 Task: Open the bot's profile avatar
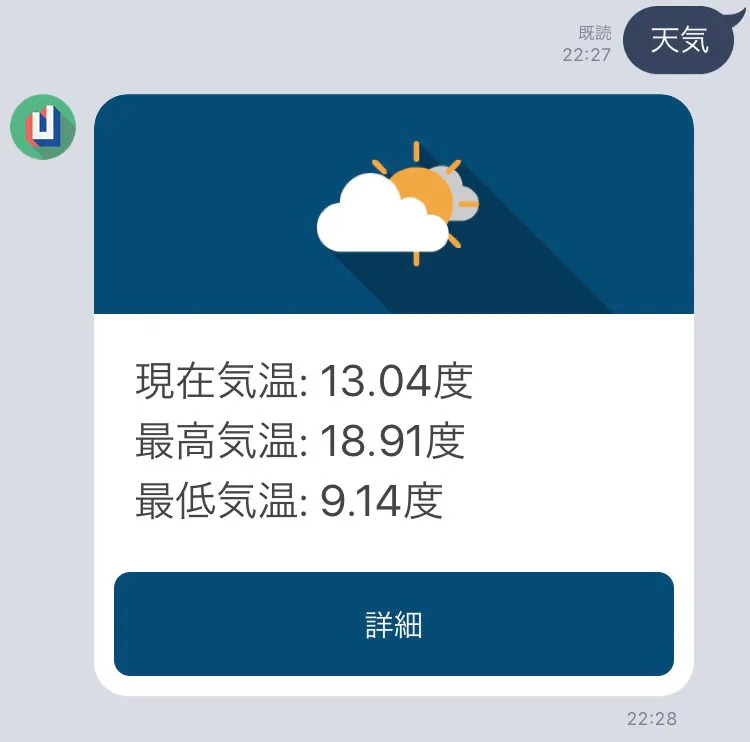point(43,127)
